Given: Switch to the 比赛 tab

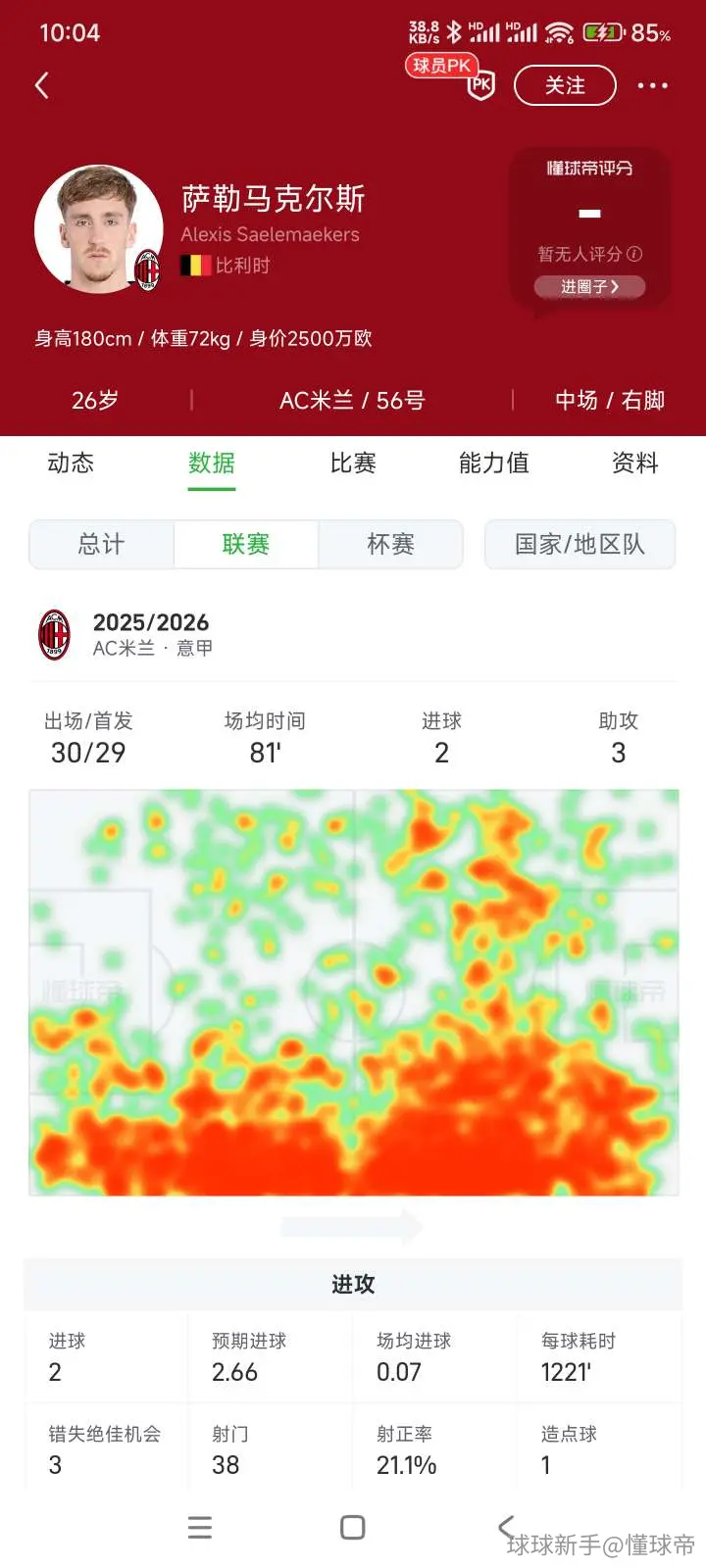Looking at the screenshot, I should (x=353, y=463).
